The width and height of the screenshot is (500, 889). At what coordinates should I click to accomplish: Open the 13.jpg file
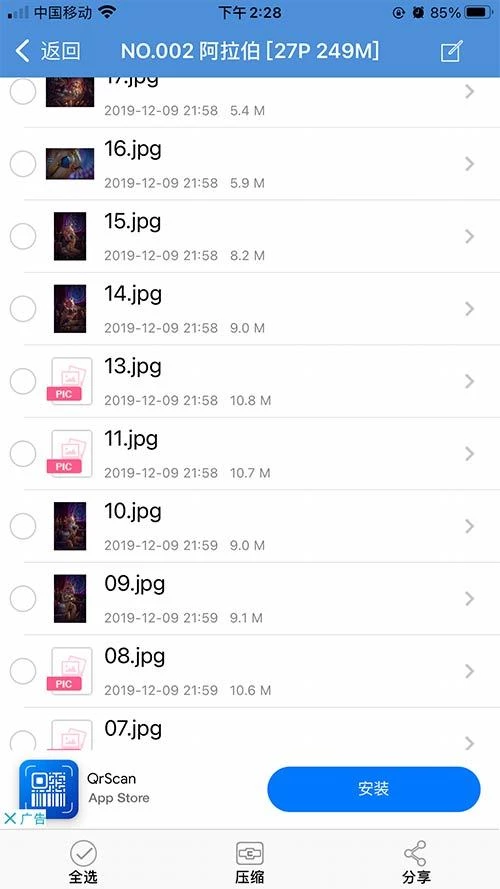(x=250, y=382)
